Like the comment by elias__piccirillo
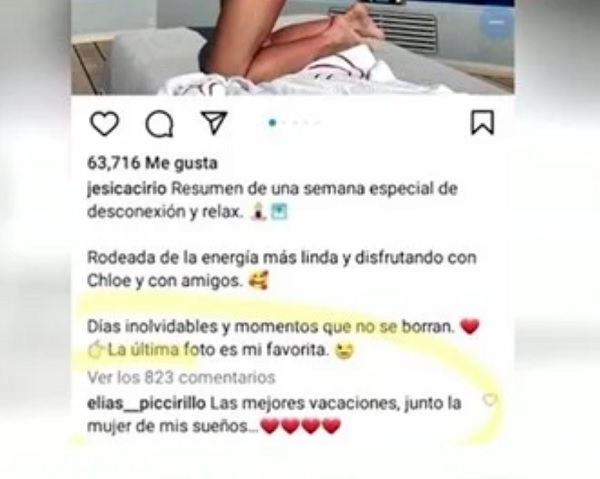Image resolution: width=600 pixels, height=479 pixels. coord(490,400)
